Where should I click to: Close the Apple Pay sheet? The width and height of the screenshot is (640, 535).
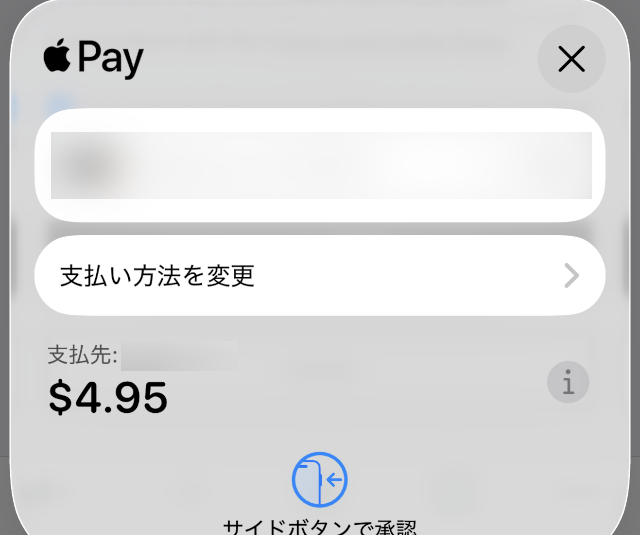point(571,60)
